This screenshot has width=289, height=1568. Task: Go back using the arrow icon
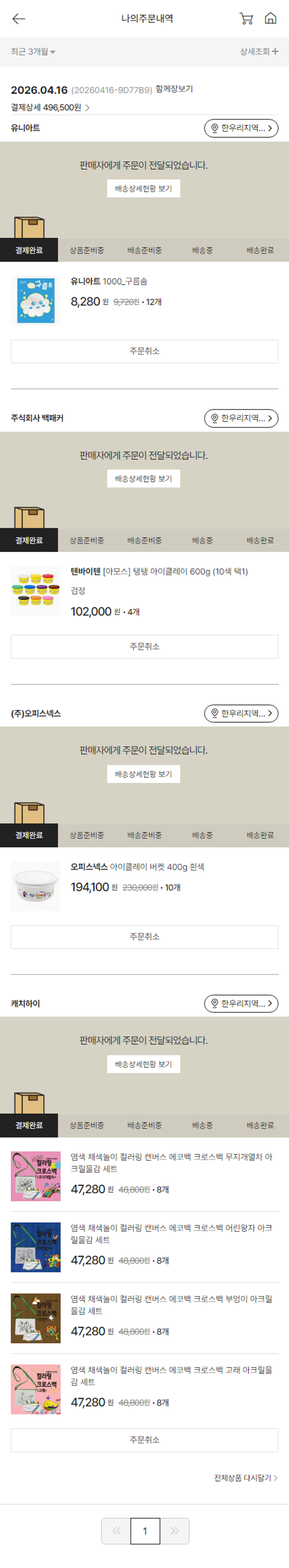(x=19, y=19)
